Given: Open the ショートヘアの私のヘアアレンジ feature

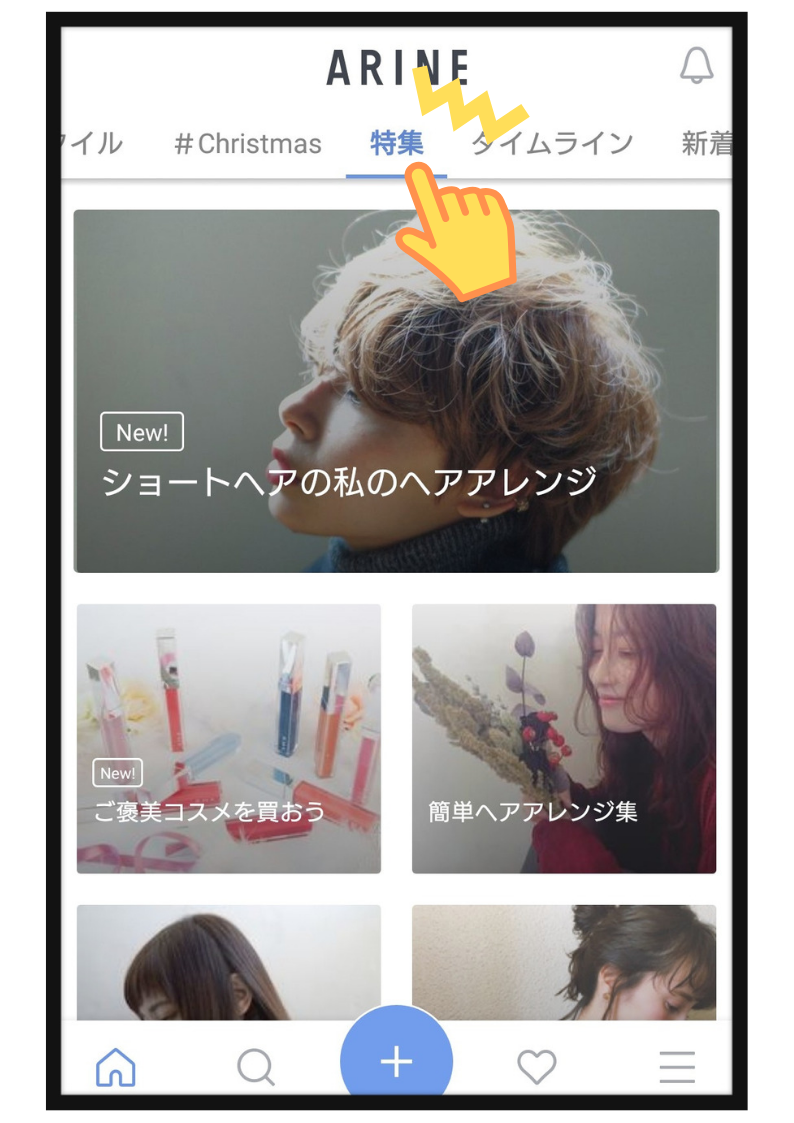Looking at the screenshot, I should click(396, 391).
